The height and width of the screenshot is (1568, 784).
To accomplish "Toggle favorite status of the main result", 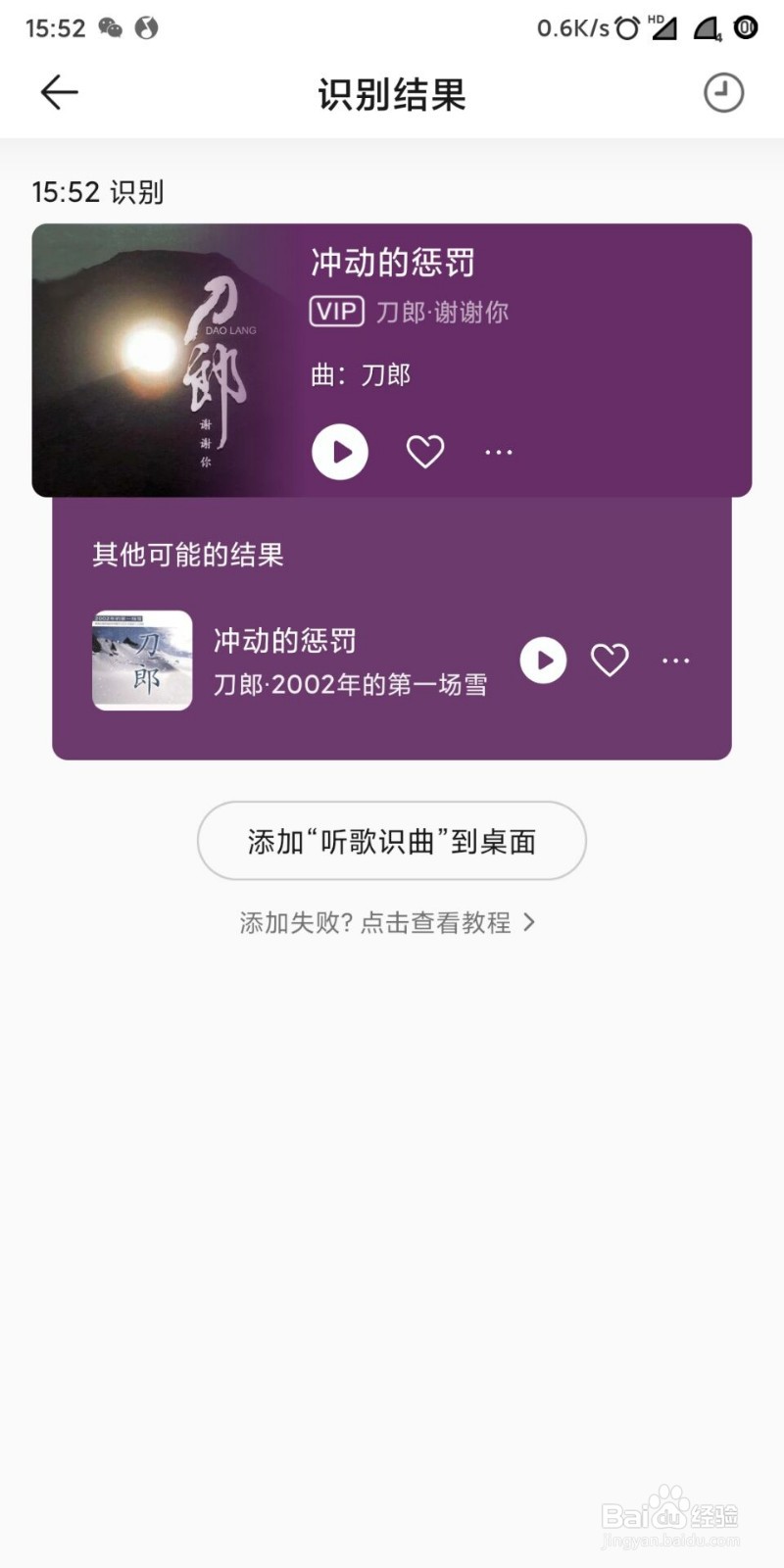I will click(424, 452).
